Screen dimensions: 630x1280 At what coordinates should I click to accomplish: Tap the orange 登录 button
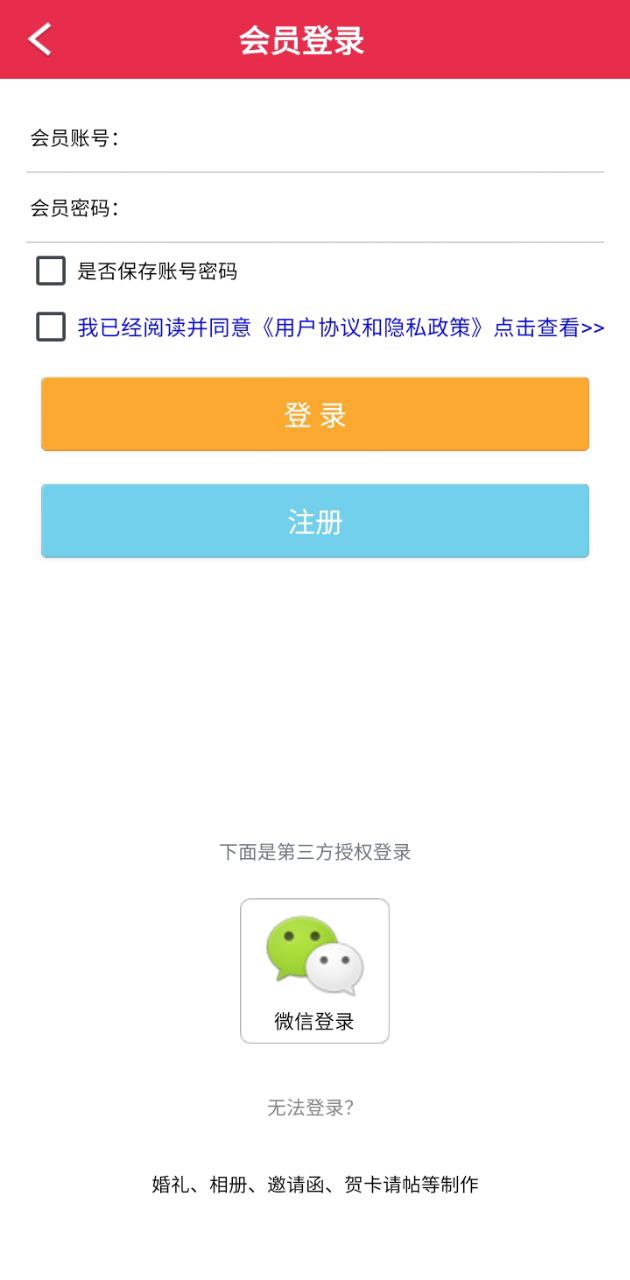pyautogui.click(x=315, y=414)
